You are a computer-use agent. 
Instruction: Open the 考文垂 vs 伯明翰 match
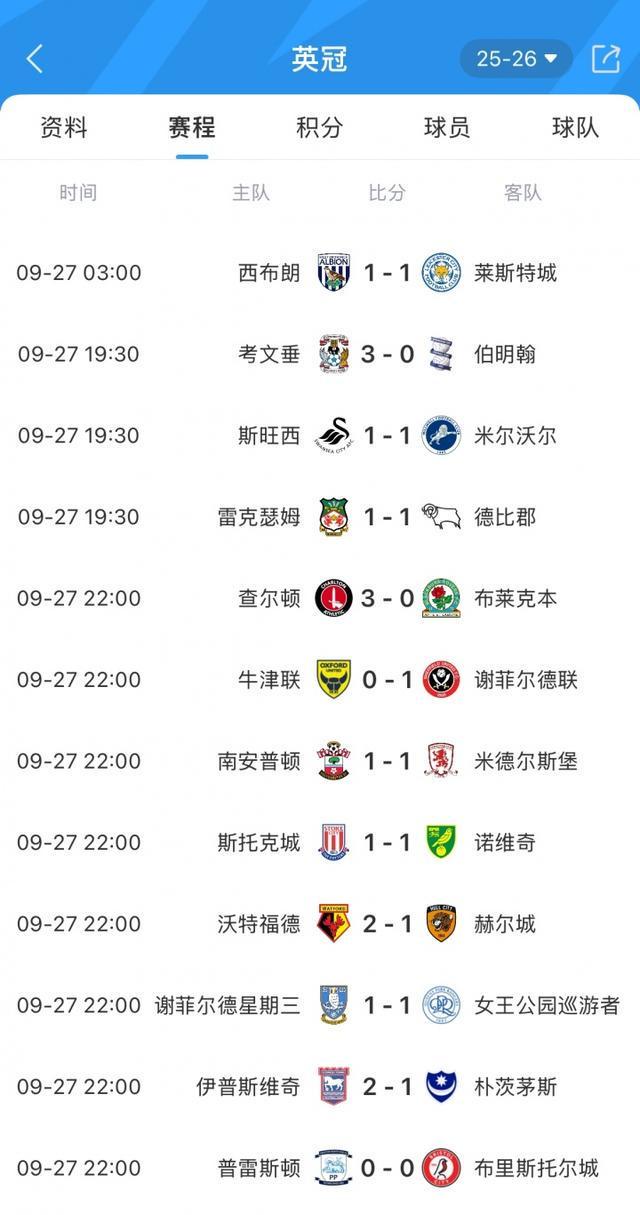point(386,354)
